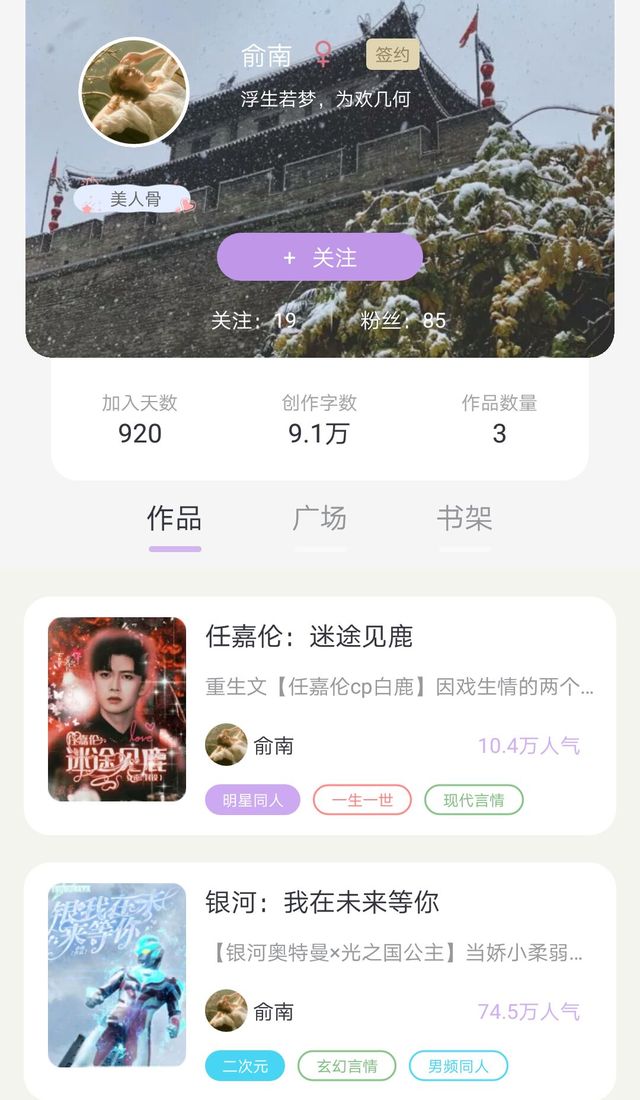Select the 一生一世 tag
Image resolution: width=640 pixels, height=1100 pixels.
tap(362, 800)
